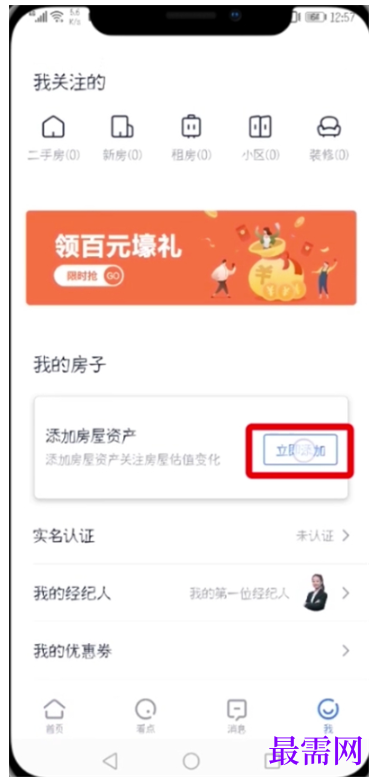Switch to the 看点 tab
The height and width of the screenshot is (782, 381).
[x=146, y=716]
